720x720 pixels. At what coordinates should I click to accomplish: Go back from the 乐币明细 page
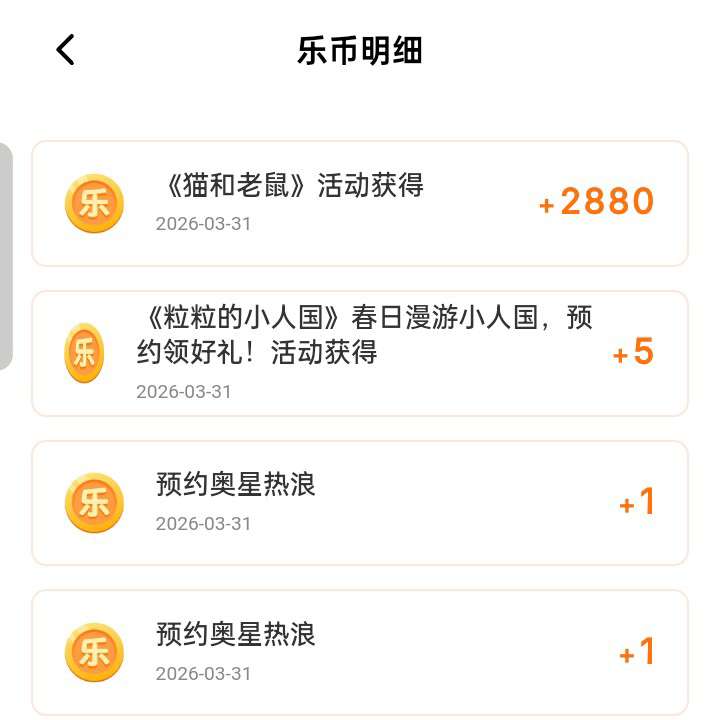click(x=66, y=50)
